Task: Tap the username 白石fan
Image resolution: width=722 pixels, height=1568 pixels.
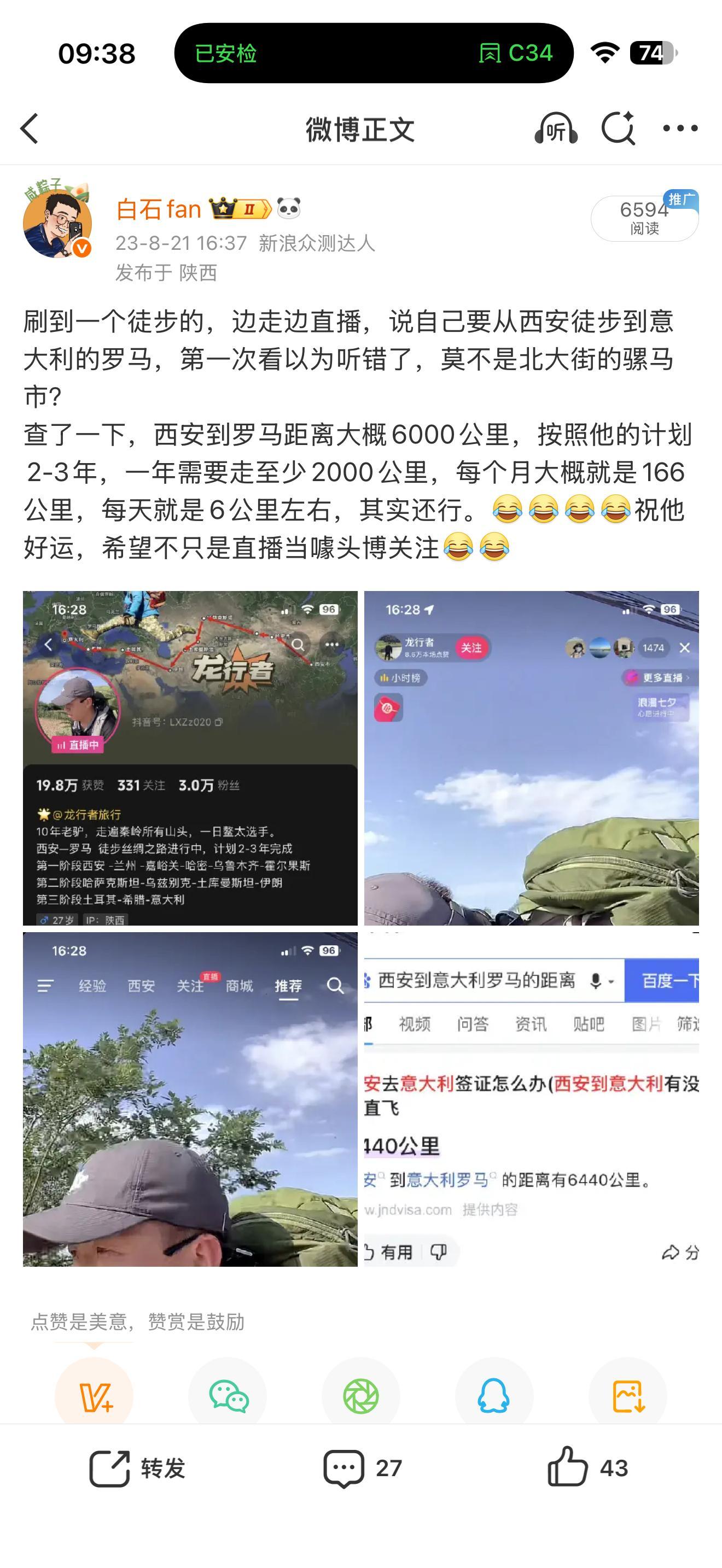Action: 160,209
